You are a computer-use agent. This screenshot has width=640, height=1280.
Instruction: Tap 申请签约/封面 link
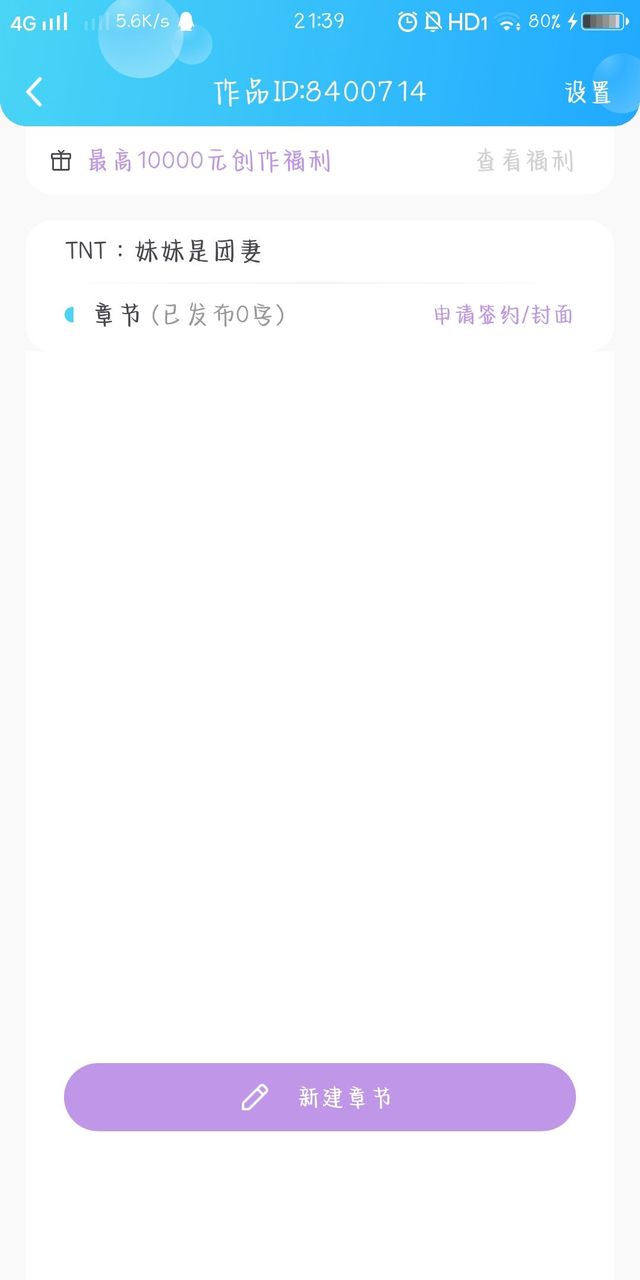pos(503,315)
